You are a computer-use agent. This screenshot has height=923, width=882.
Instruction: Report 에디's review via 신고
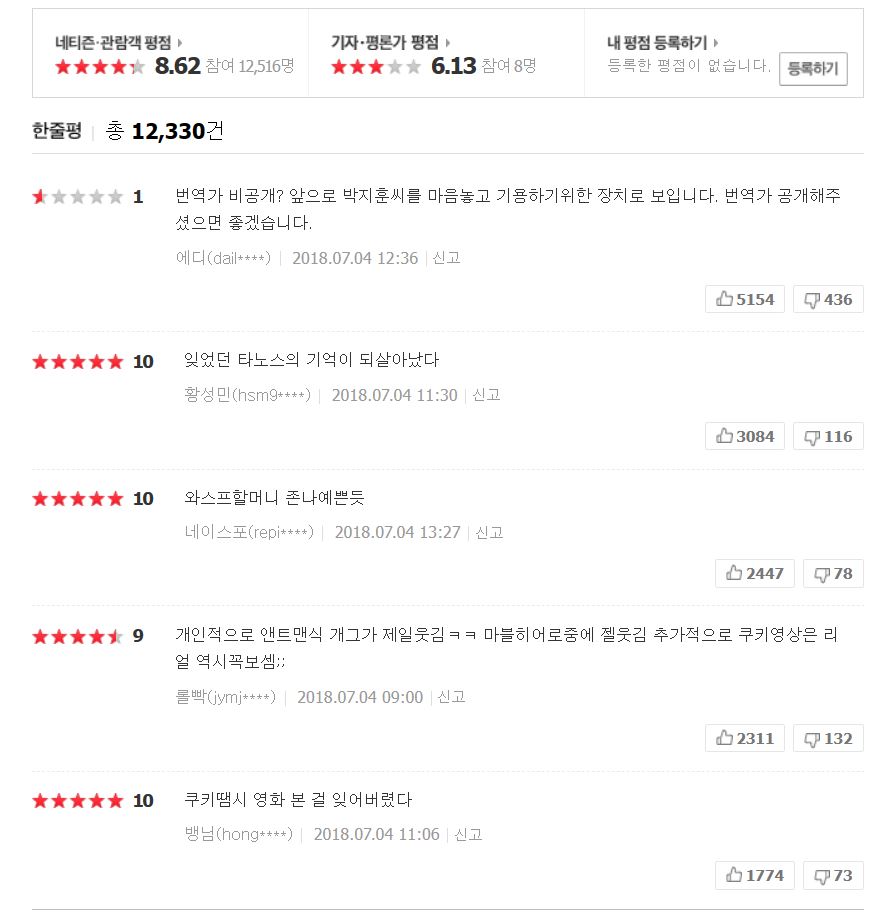[446, 258]
